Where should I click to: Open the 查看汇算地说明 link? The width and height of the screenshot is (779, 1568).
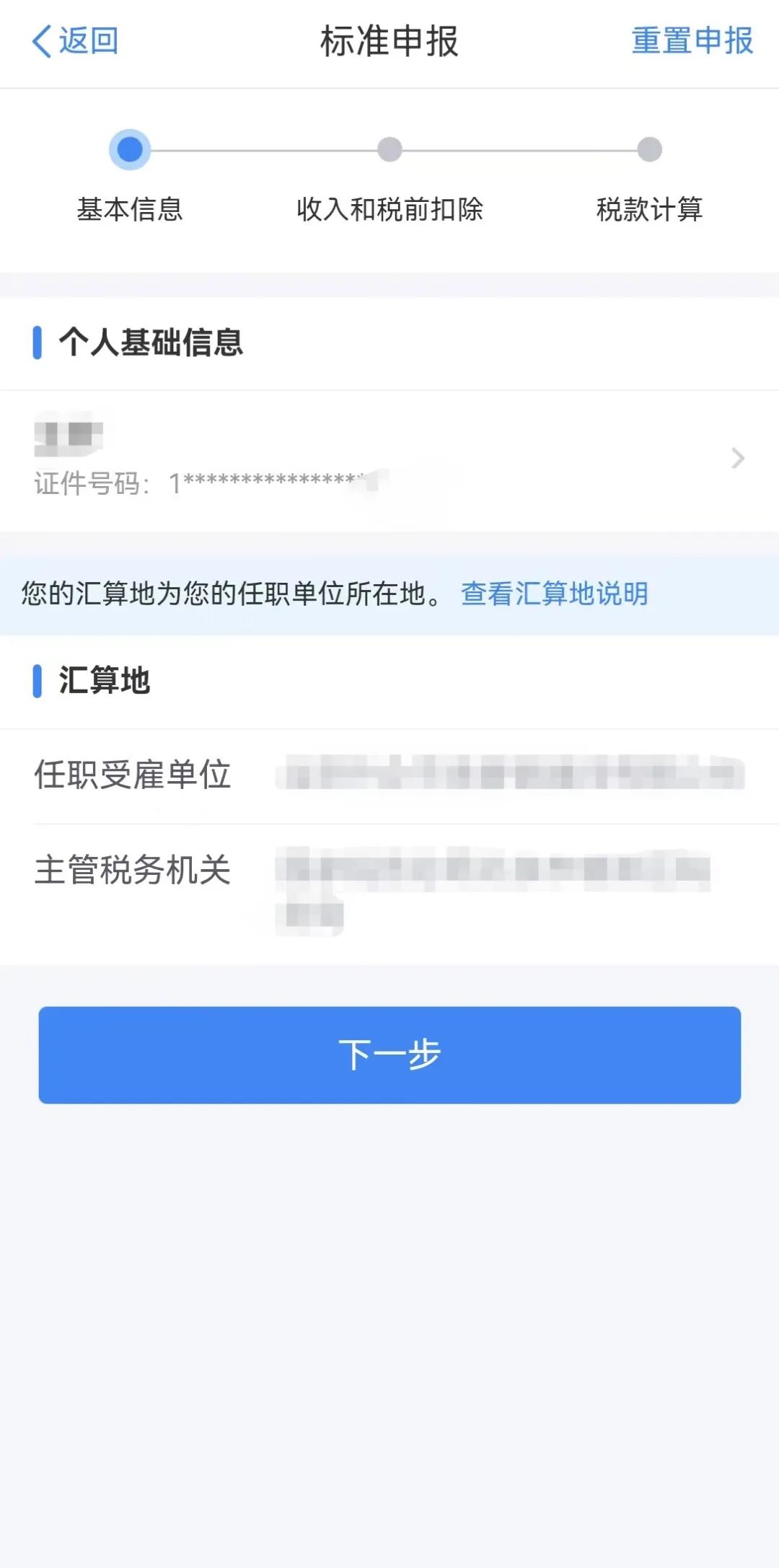tap(554, 594)
